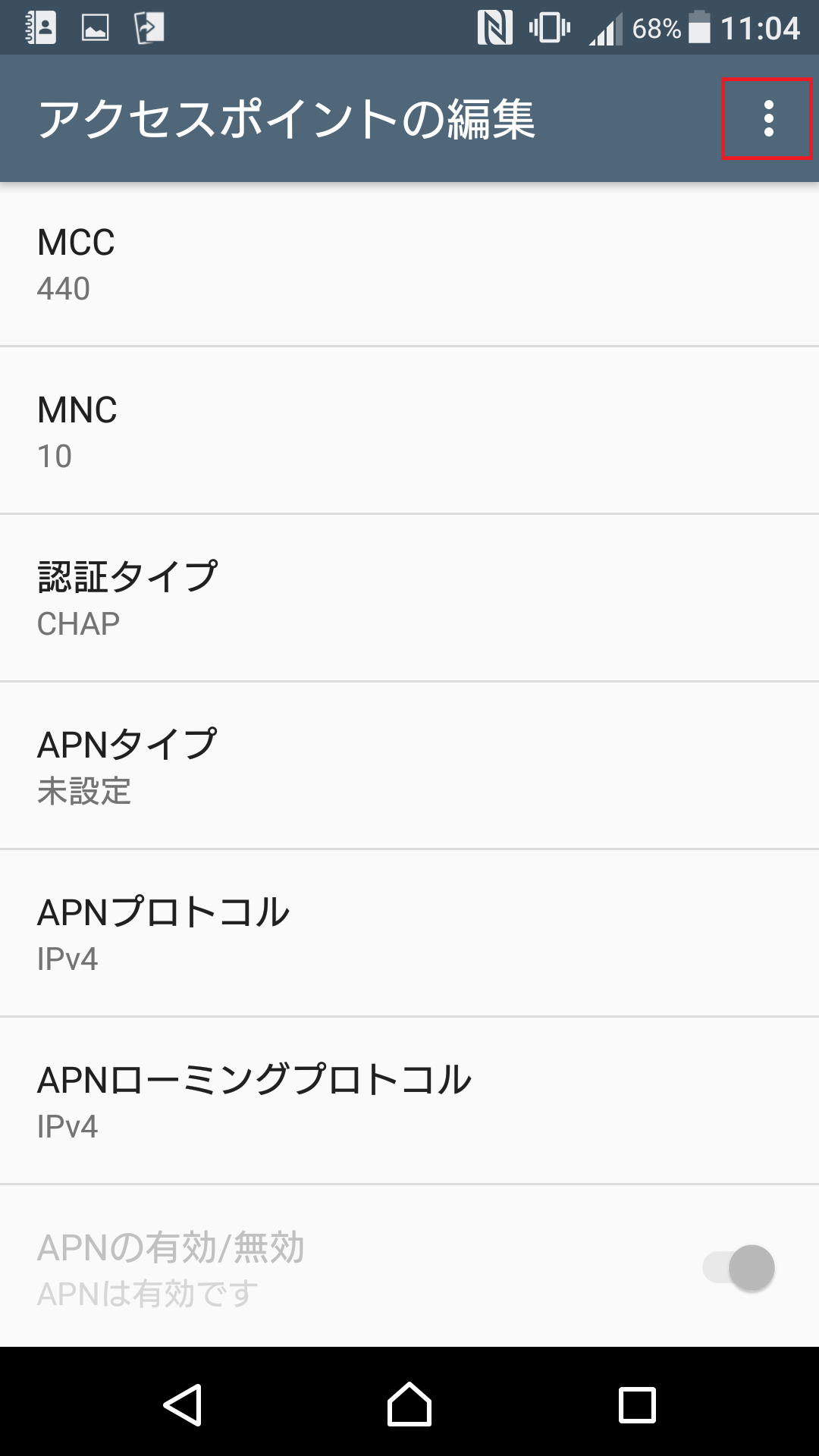Open the 認証タイプ CHAP selection dialog
Viewport: 819px width, 1456px height.
point(409,595)
